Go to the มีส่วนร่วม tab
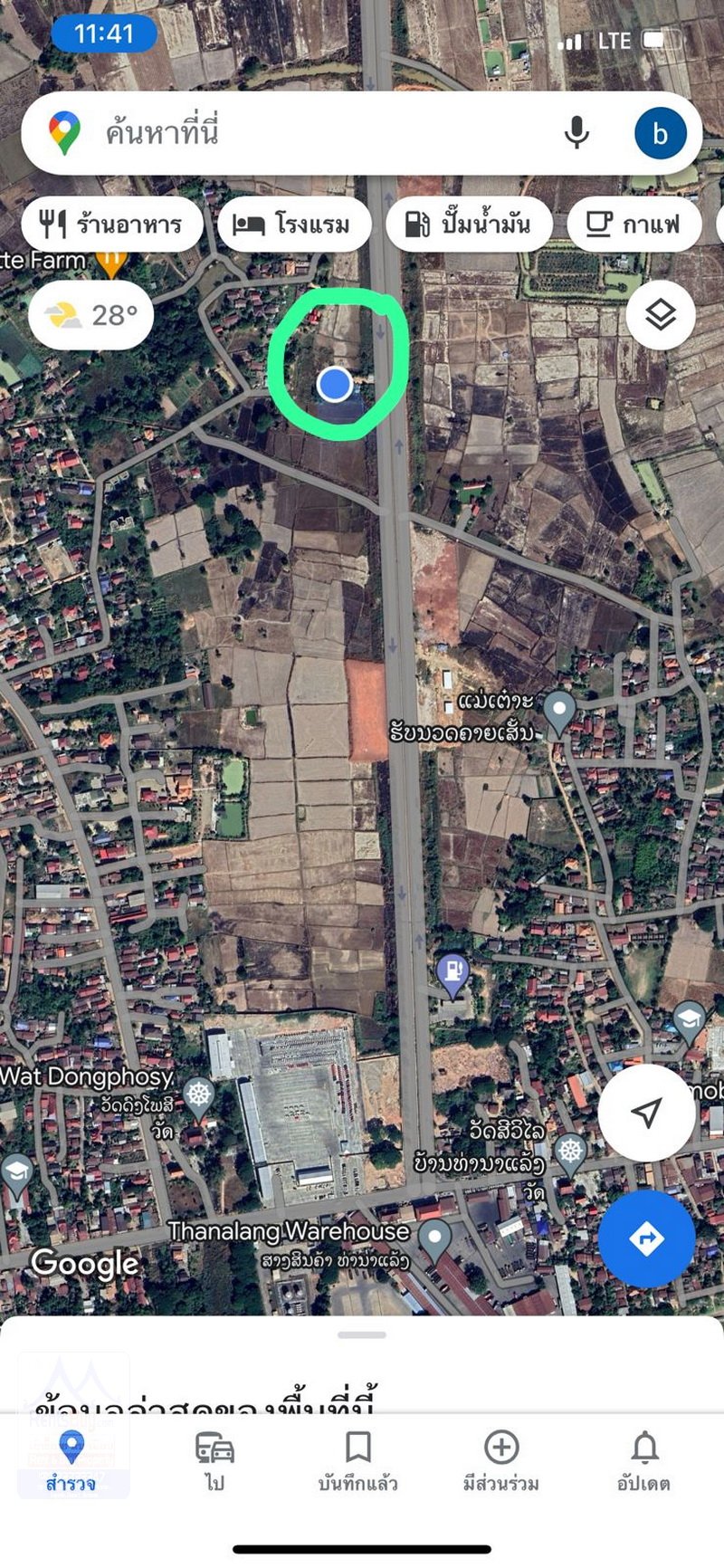This screenshot has width=724, height=1568. [x=500, y=1460]
